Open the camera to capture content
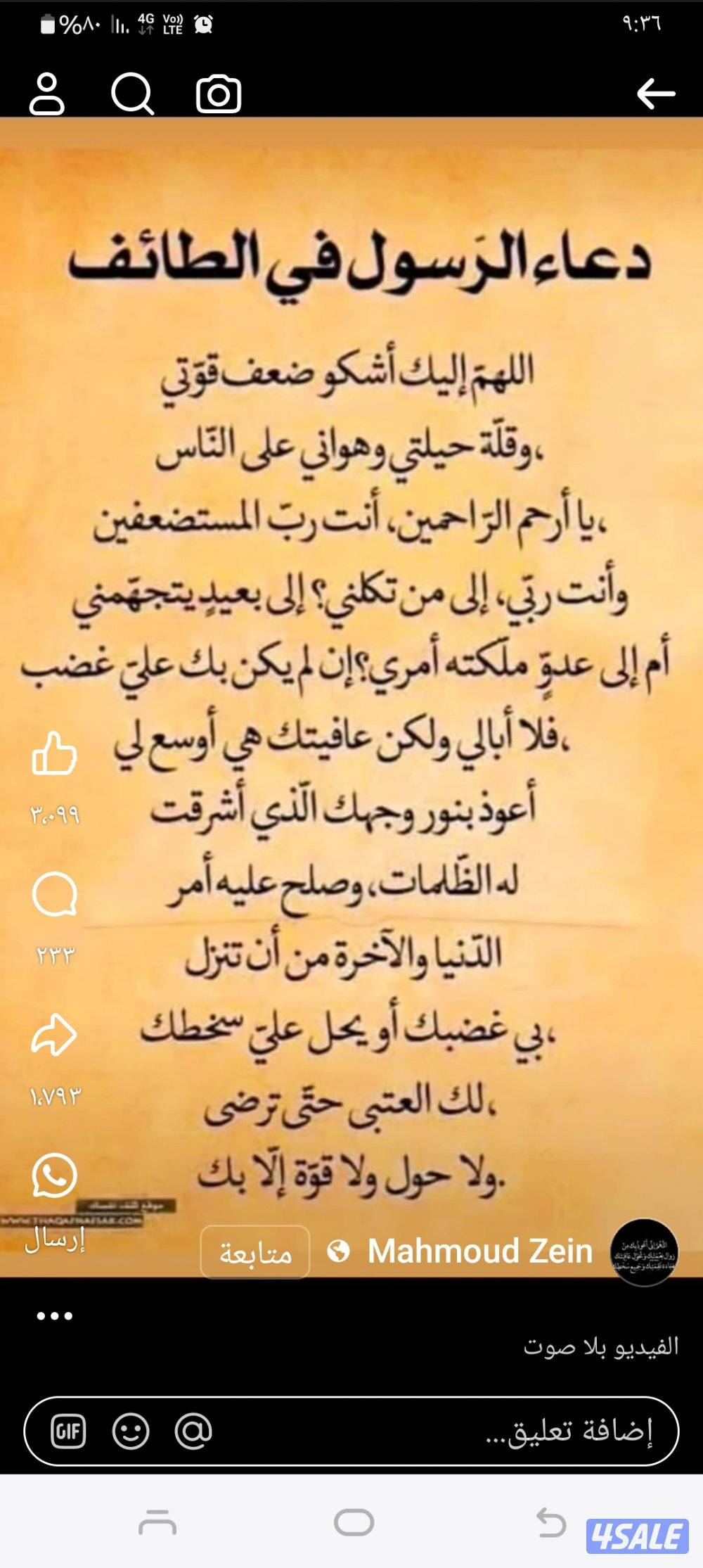This screenshot has height=1568, width=703. 218,96
